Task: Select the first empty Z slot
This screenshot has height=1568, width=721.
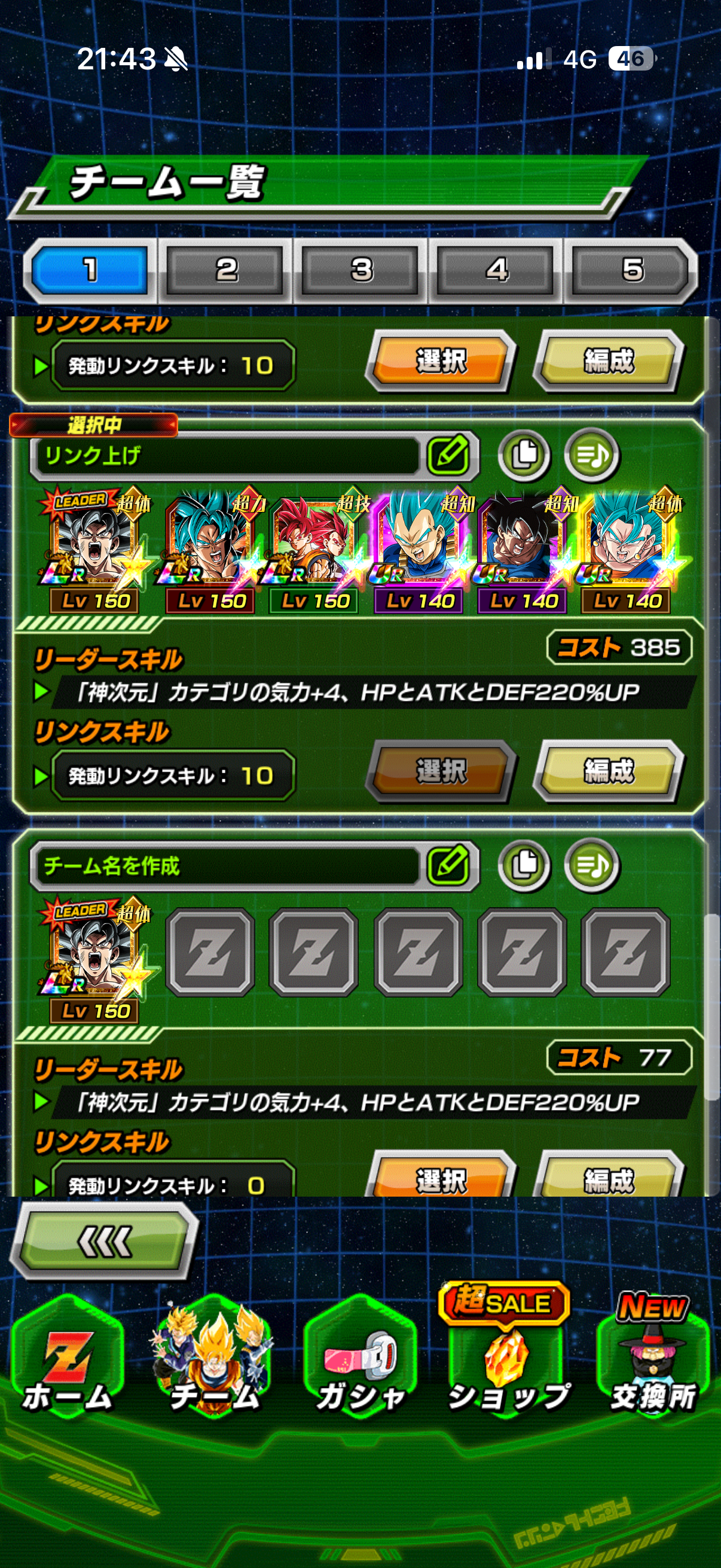Action: [x=210, y=952]
